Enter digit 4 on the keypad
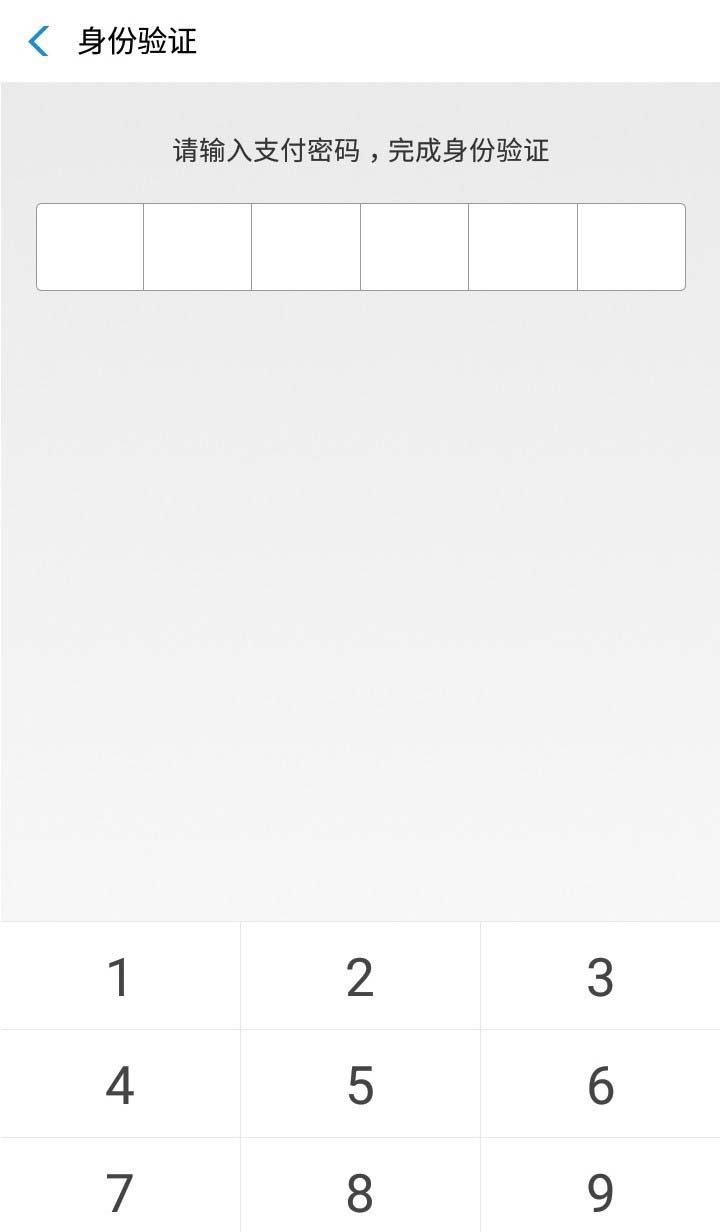This screenshot has height=1232, width=720. point(120,1084)
